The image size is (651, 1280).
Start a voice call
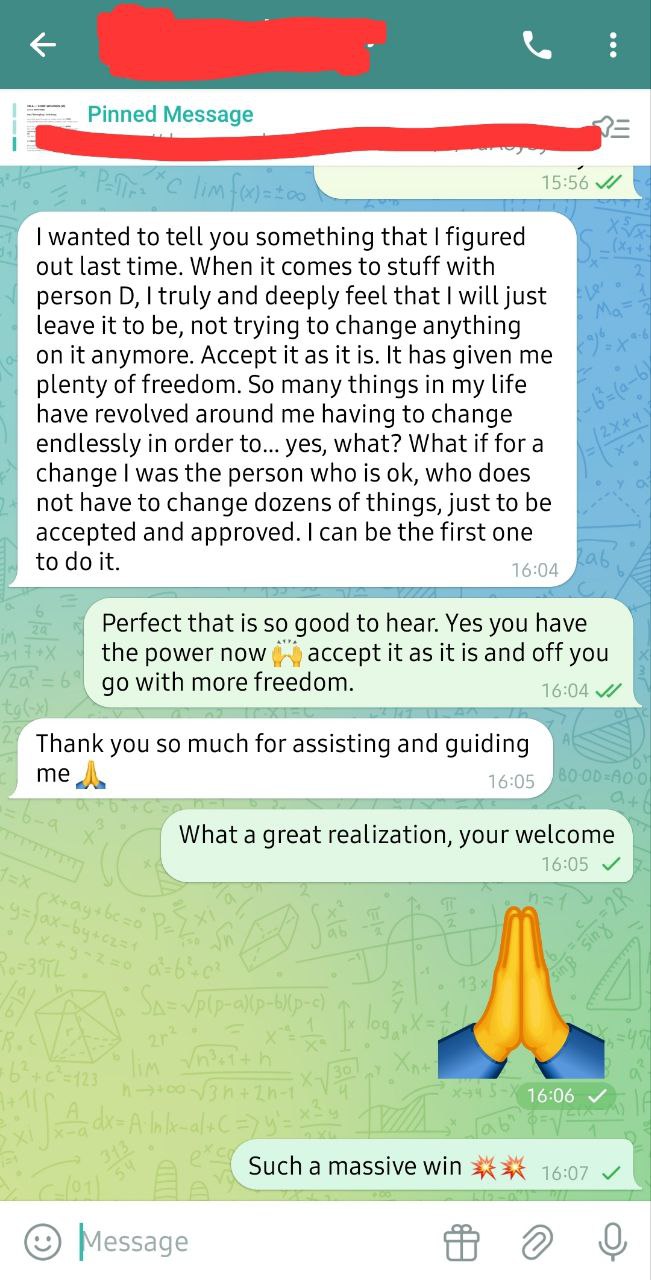click(x=537, y=45)
